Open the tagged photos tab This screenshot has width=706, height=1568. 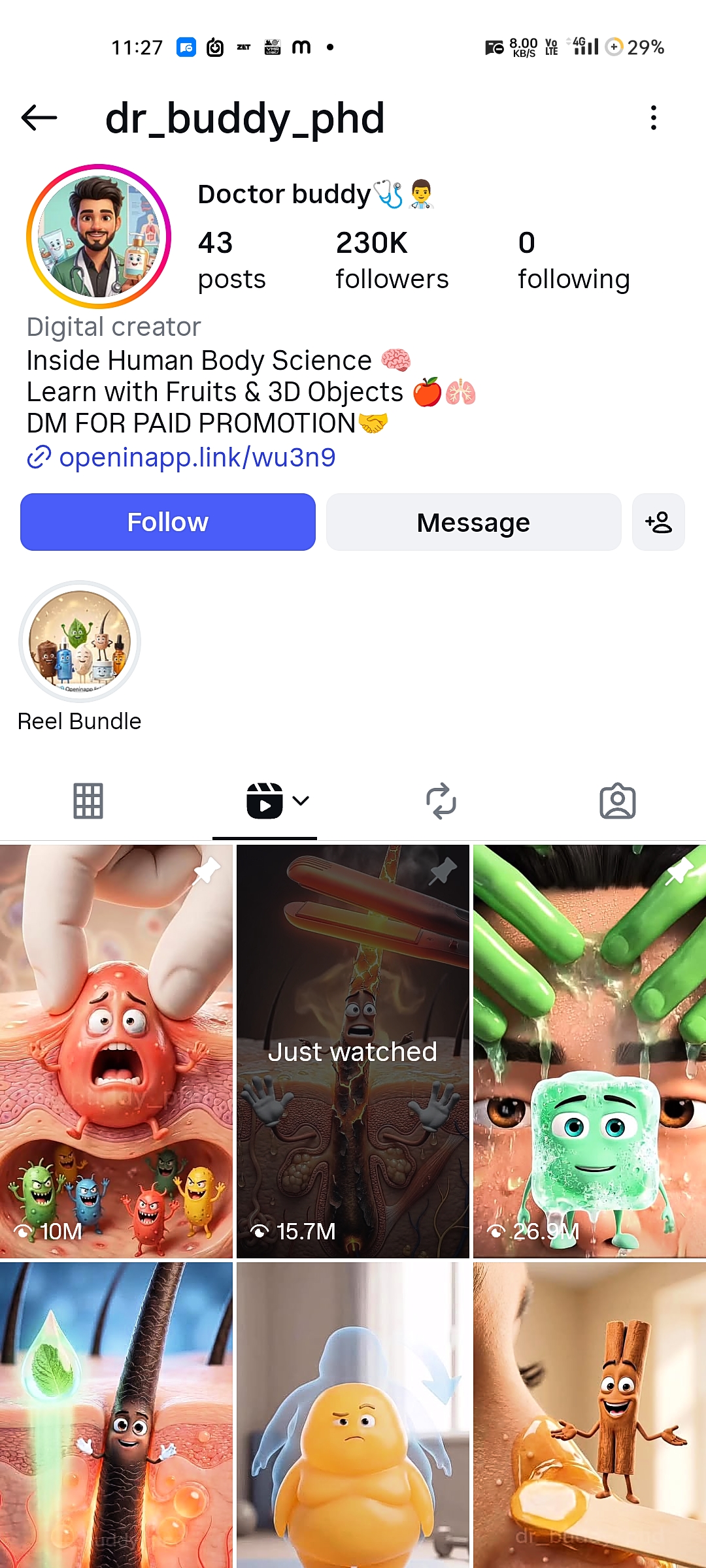(x=618, y=801)
